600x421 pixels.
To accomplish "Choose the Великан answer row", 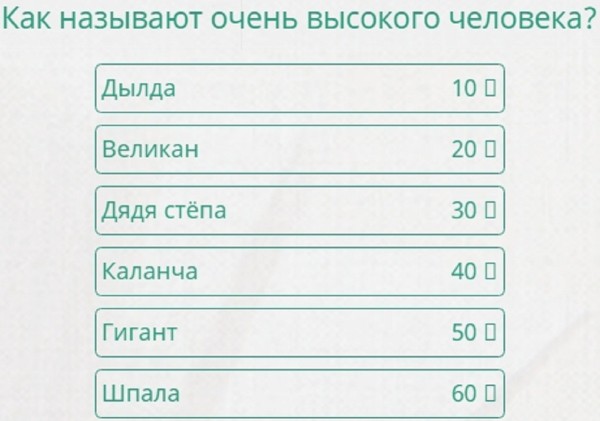I will click(x=299, y=150).
